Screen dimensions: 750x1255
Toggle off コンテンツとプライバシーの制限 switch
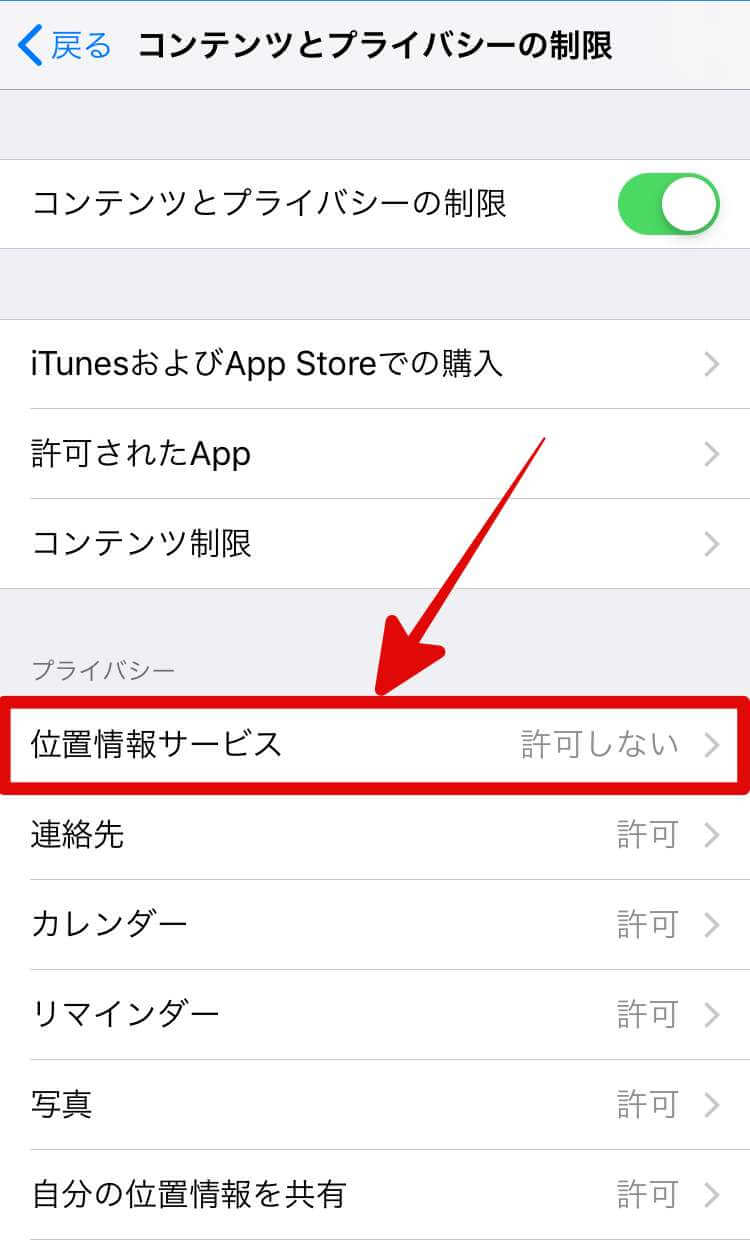click(x=668, y=204)
